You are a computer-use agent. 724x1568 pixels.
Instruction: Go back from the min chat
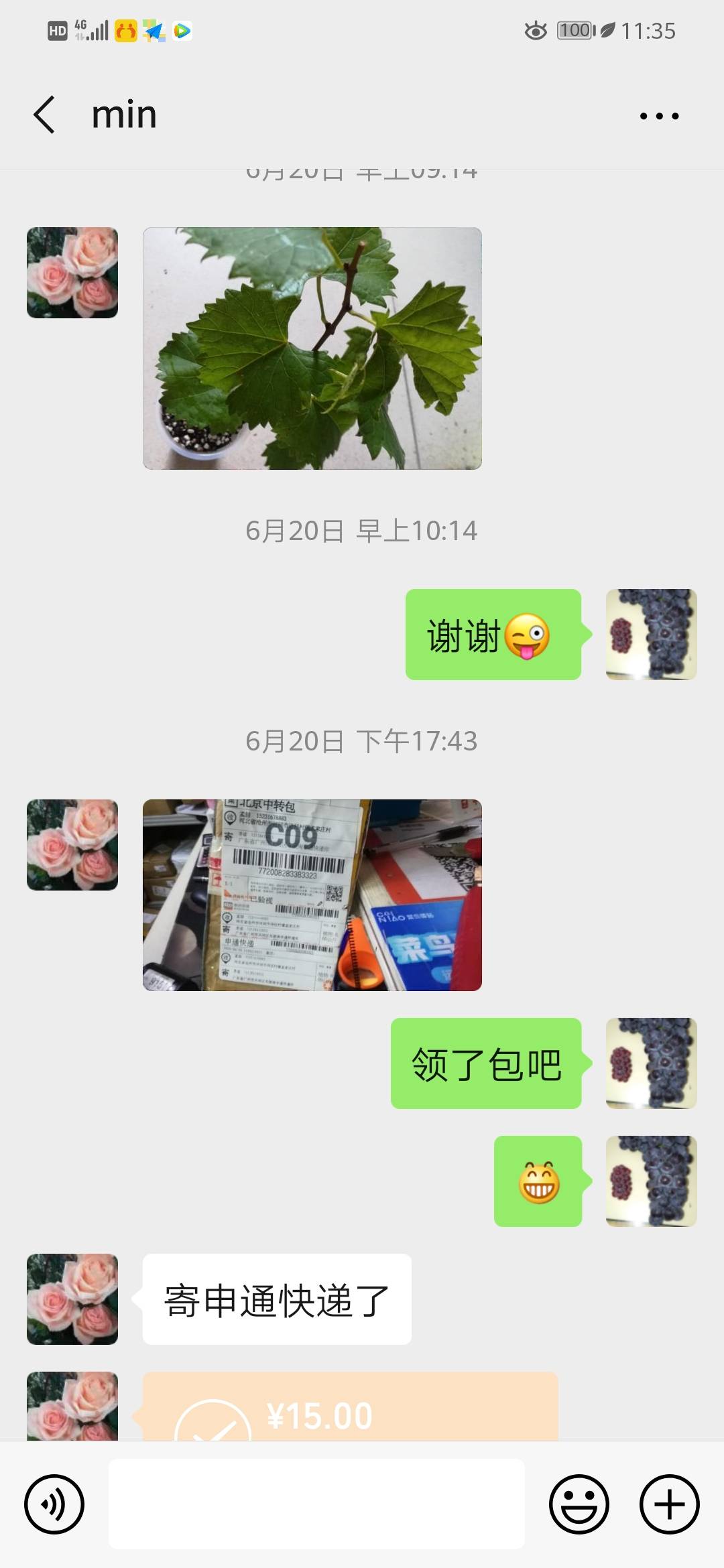point(44,115)
